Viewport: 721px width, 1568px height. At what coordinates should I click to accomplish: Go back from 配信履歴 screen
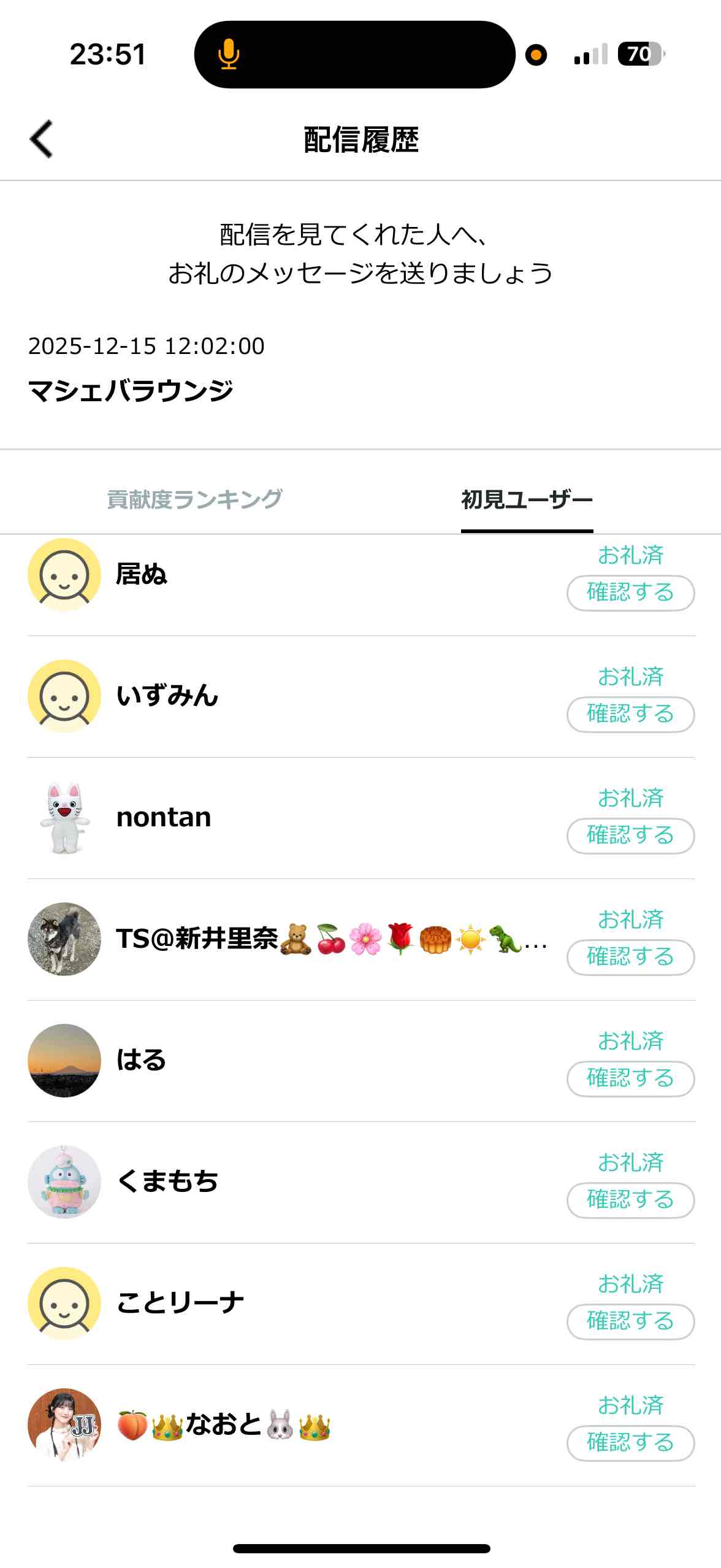click(x=41, y=139)
